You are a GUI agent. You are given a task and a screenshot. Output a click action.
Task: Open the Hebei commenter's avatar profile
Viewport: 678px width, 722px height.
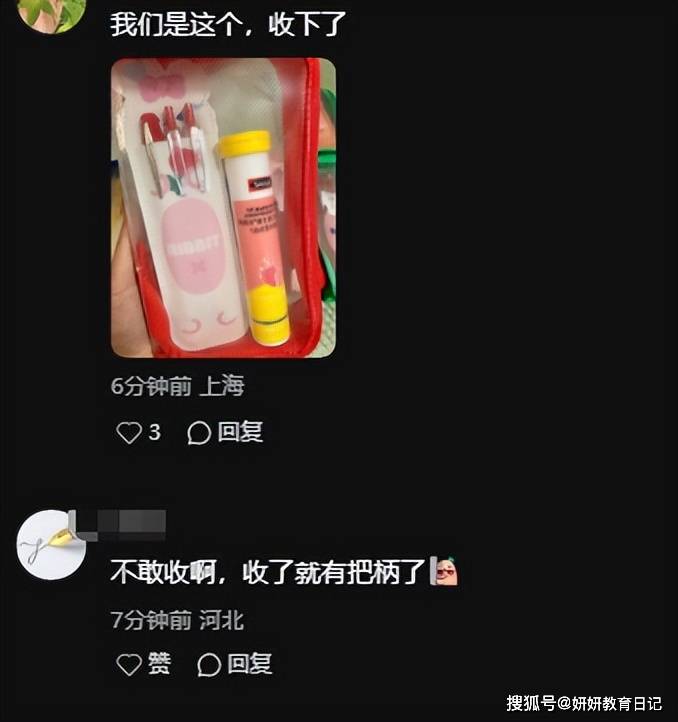point(51,545)
